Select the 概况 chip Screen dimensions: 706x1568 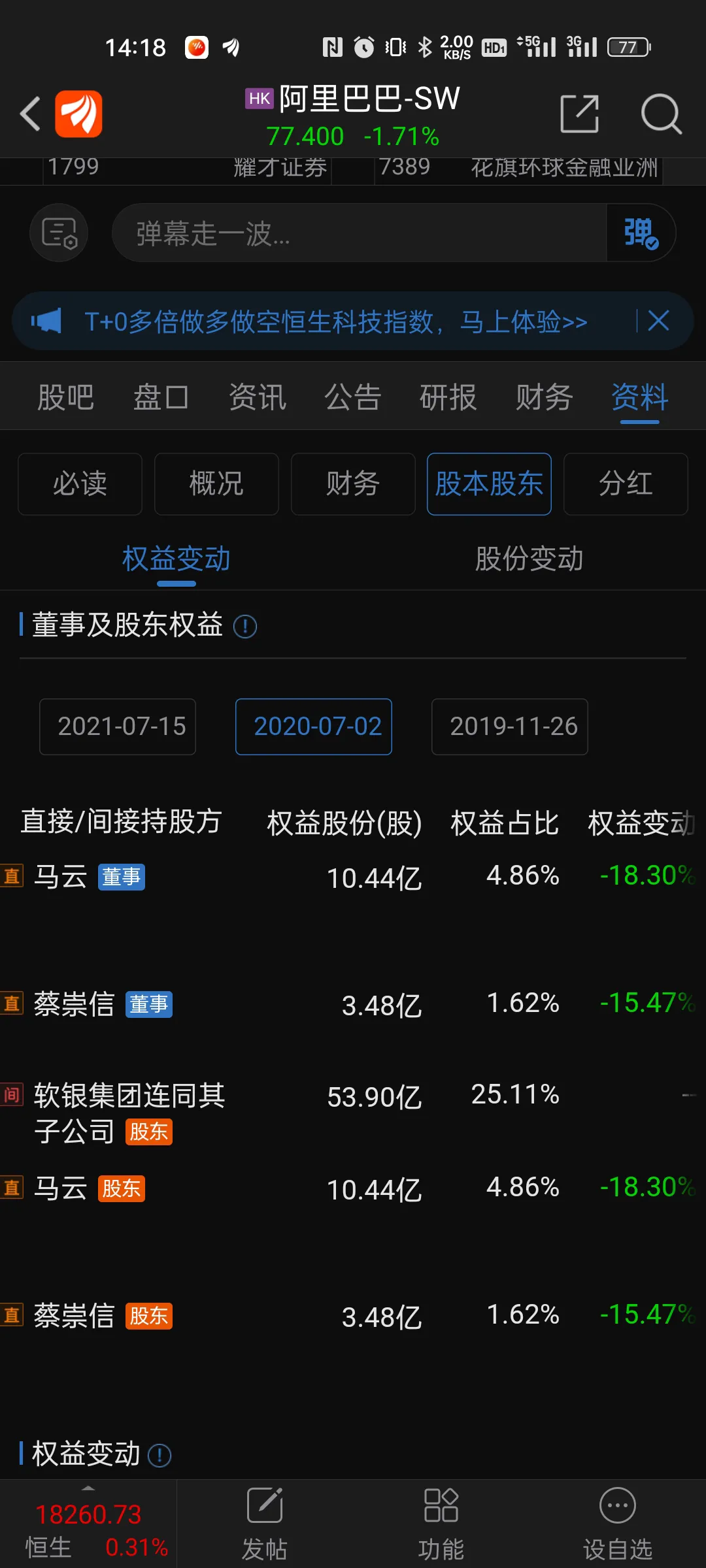point(216,484)
